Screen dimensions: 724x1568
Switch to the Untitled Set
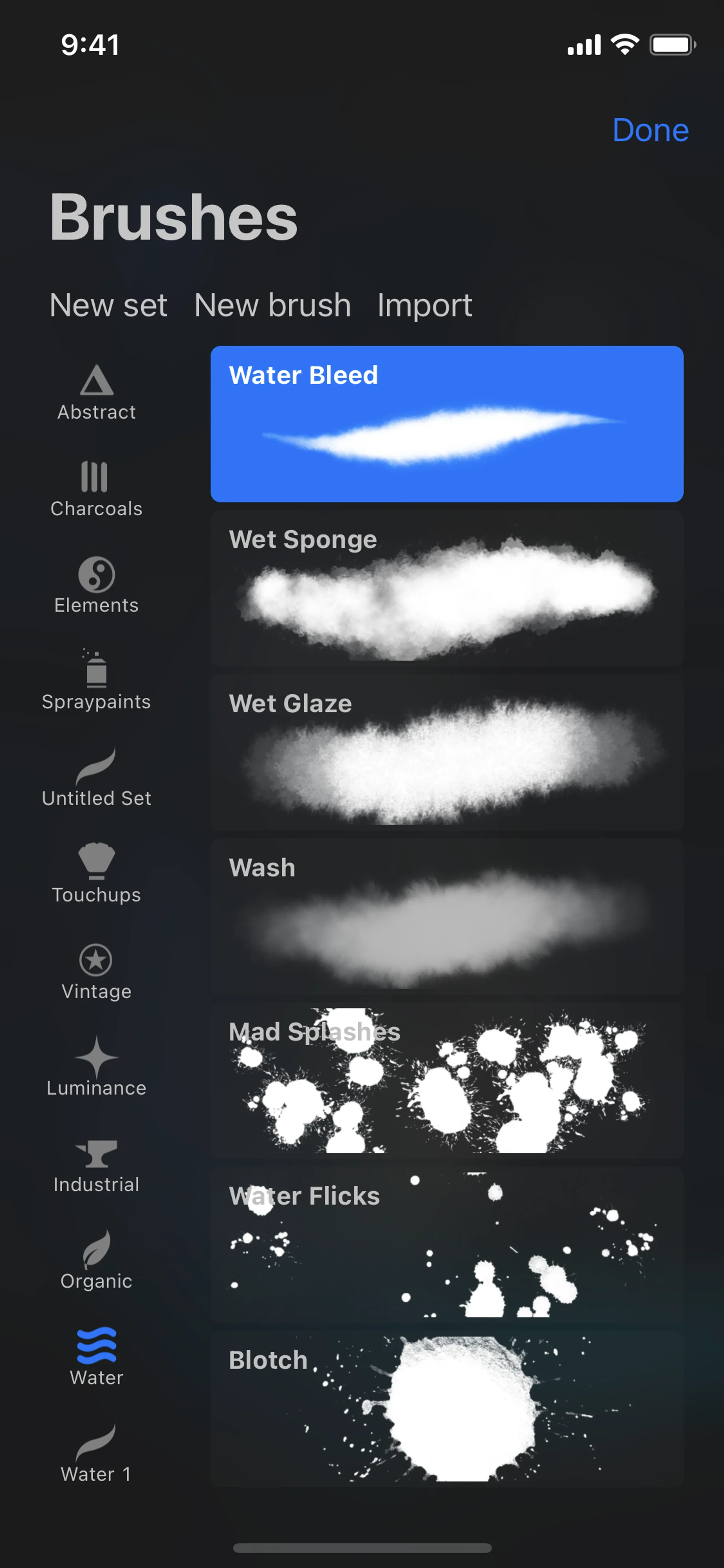[96, 779]
